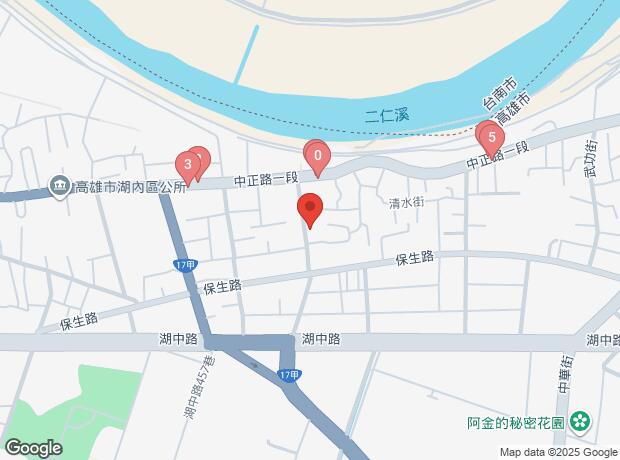
Task: Tap the marker labeled 3
Action: click(187, 164)
